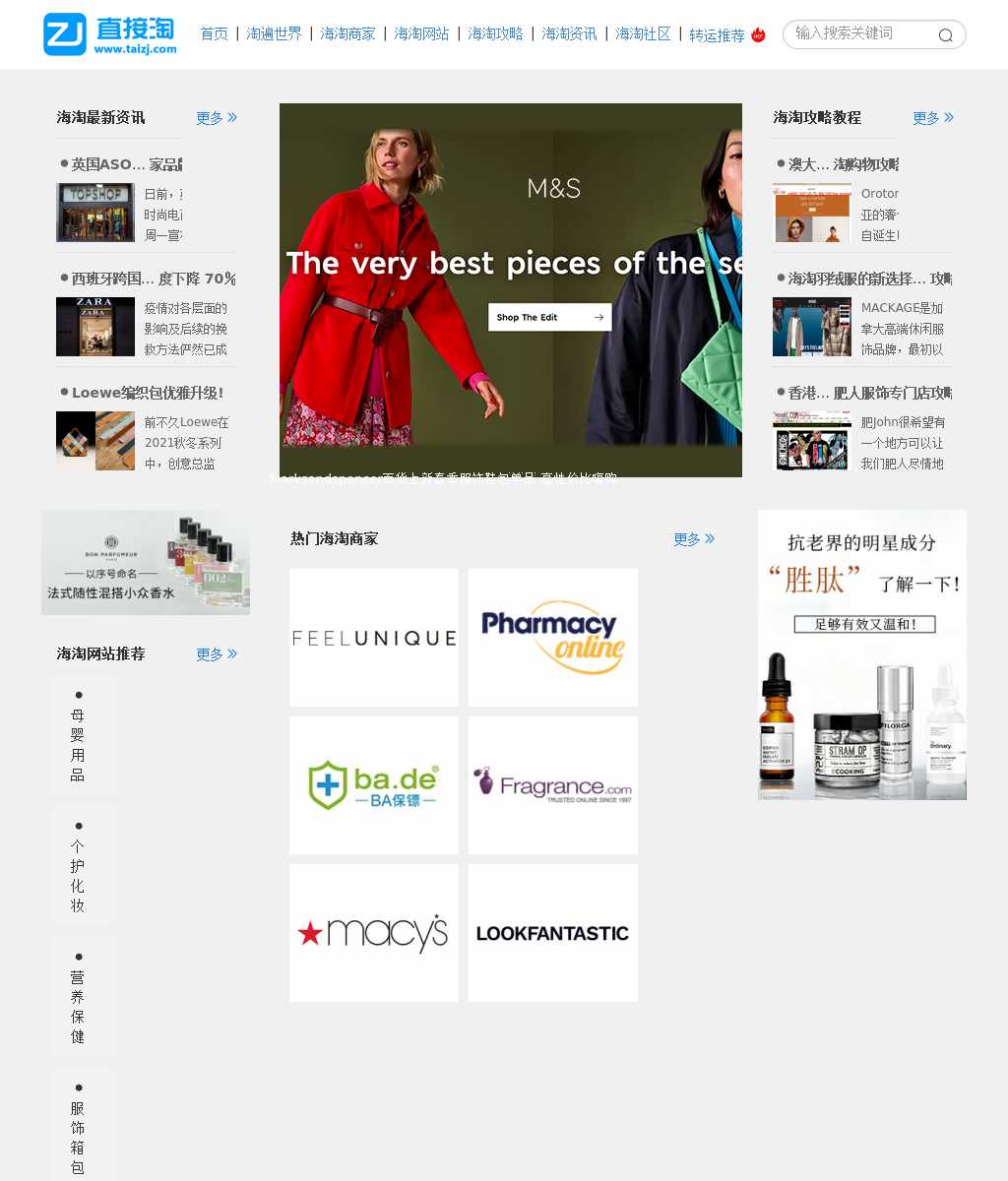View more under 海淘攻略教程

click(932, 118)
